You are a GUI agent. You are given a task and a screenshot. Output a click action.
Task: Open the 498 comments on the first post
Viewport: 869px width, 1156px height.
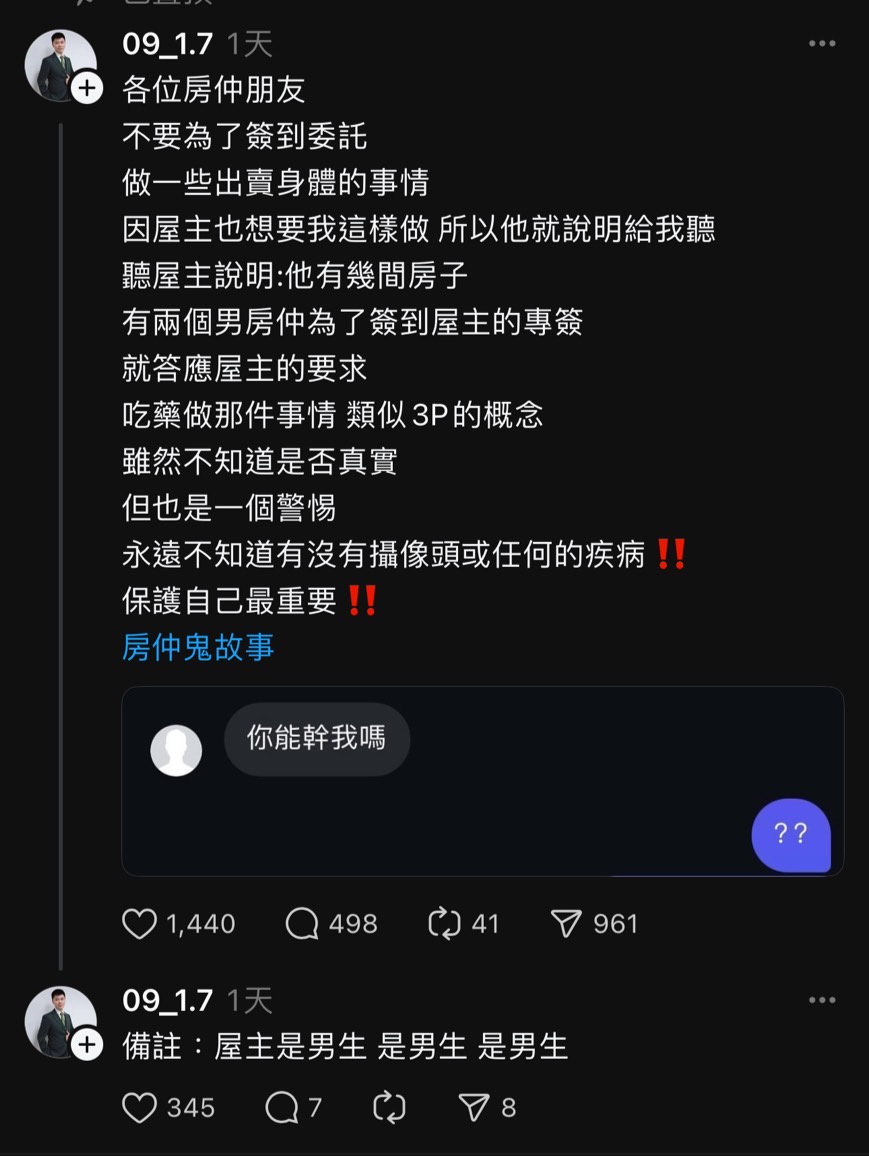tap(302, 924)
